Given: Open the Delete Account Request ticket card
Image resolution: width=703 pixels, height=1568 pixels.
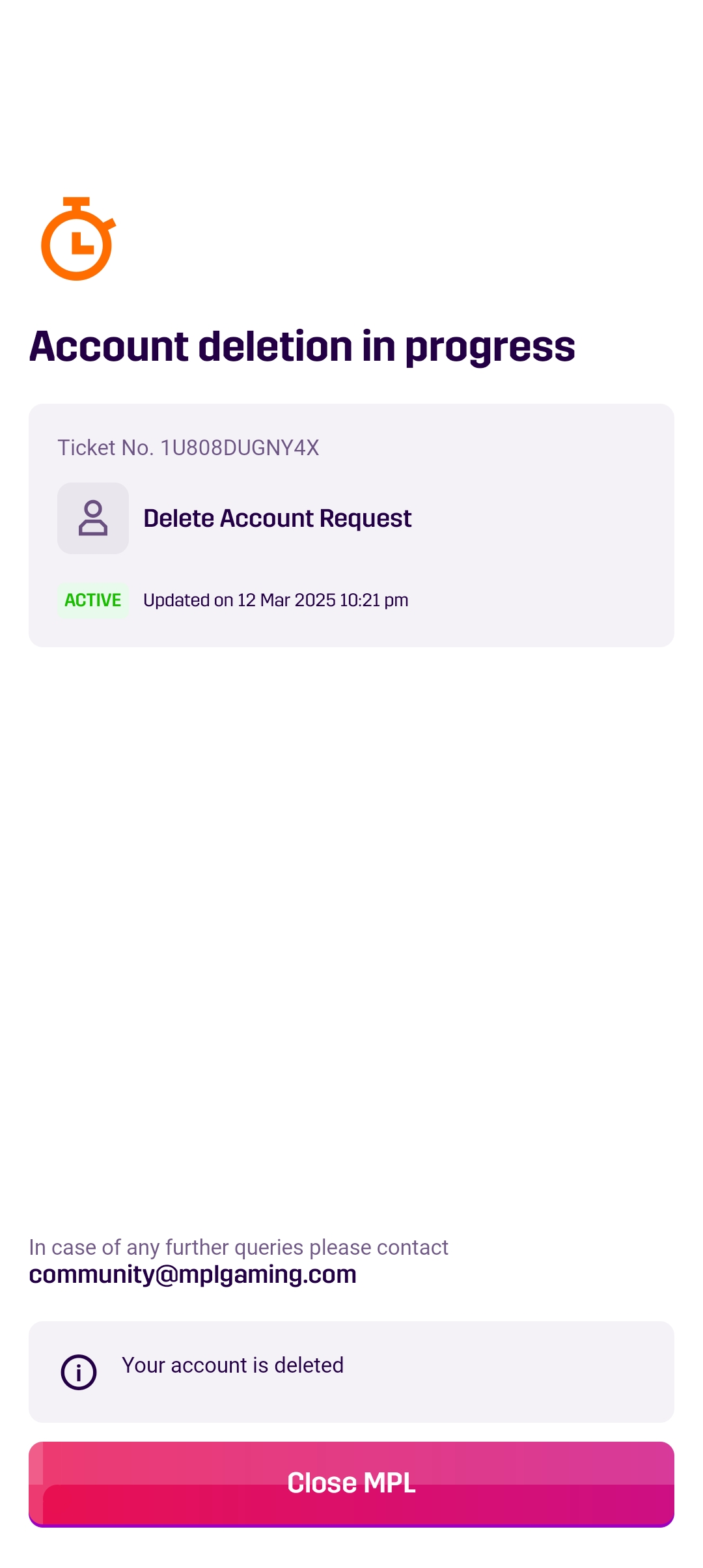Looking at the screenshot, I should point(351,525).
